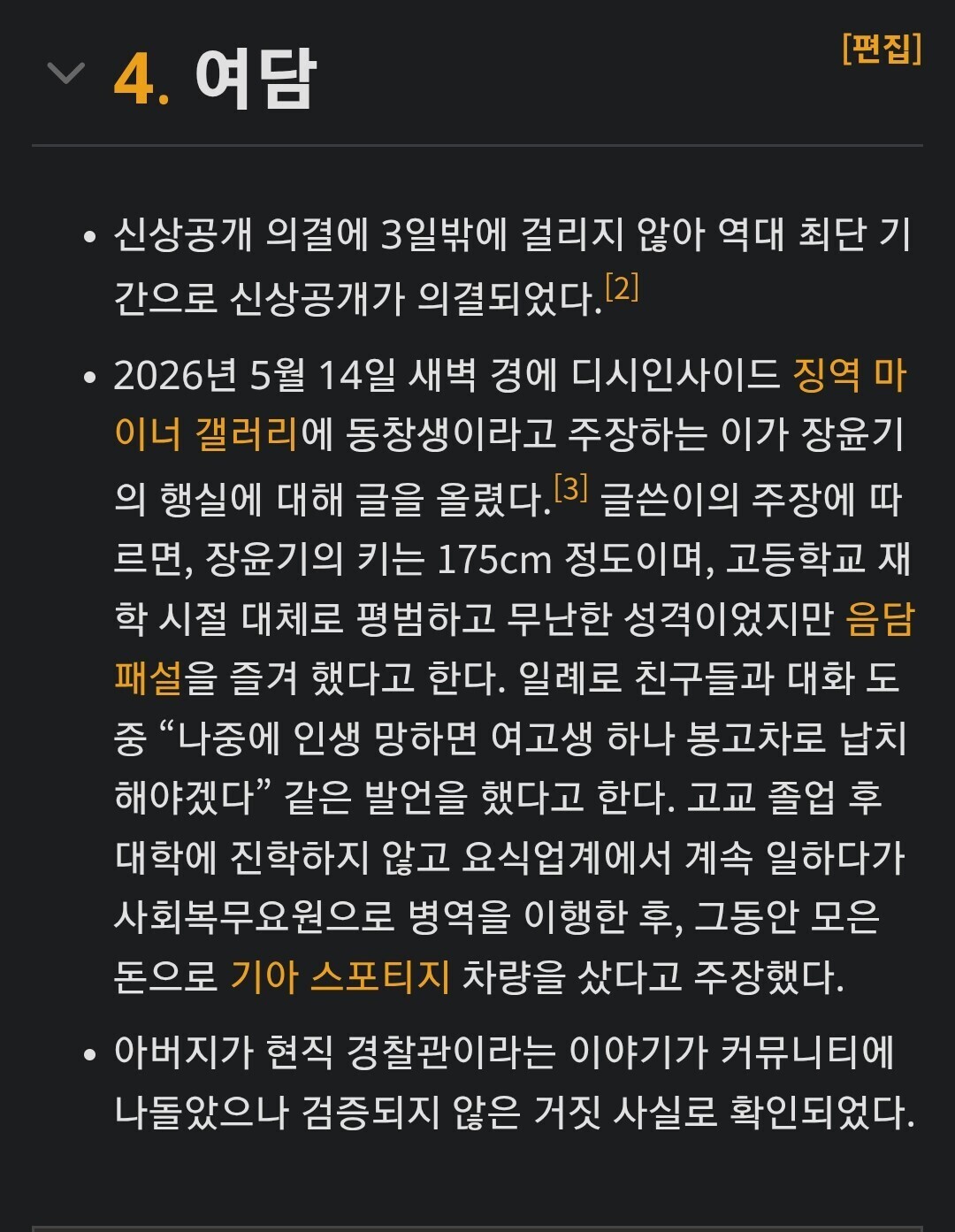The height and width of the screenshot is (1232, 955).
Task: Open footnote [2] reference
Action: coord(622,287)
